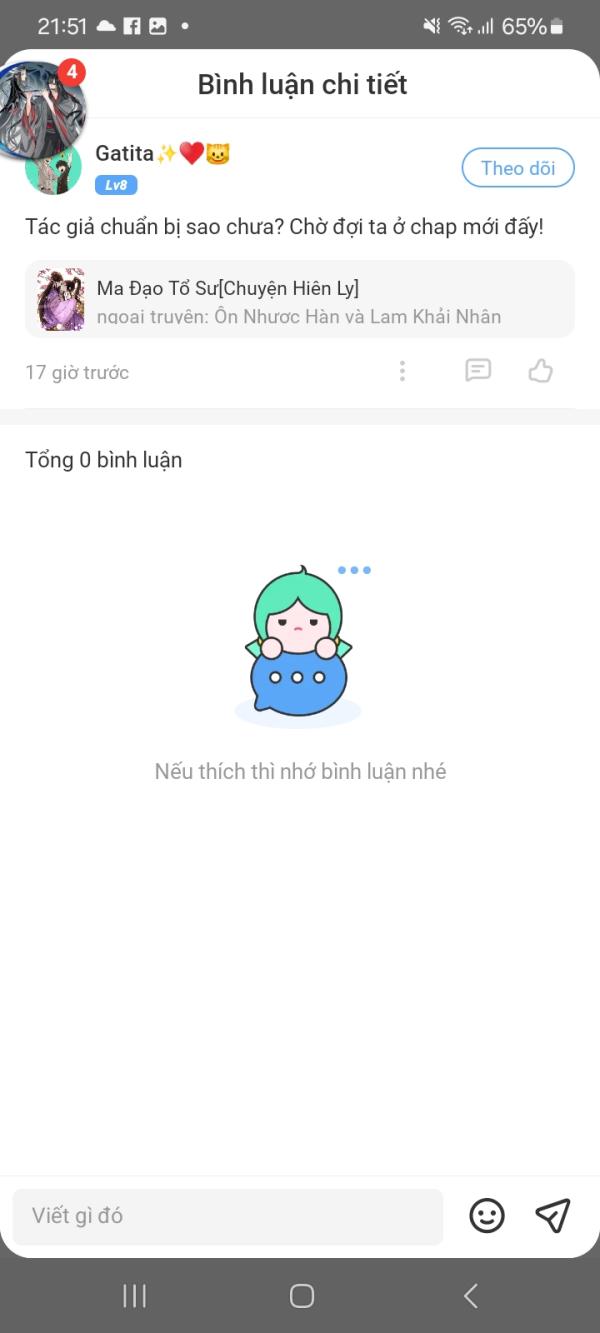This screenshot has width=600, height=1333.
Task: Follow Gatita with the Theo dõi button
Action: point(517,168)
